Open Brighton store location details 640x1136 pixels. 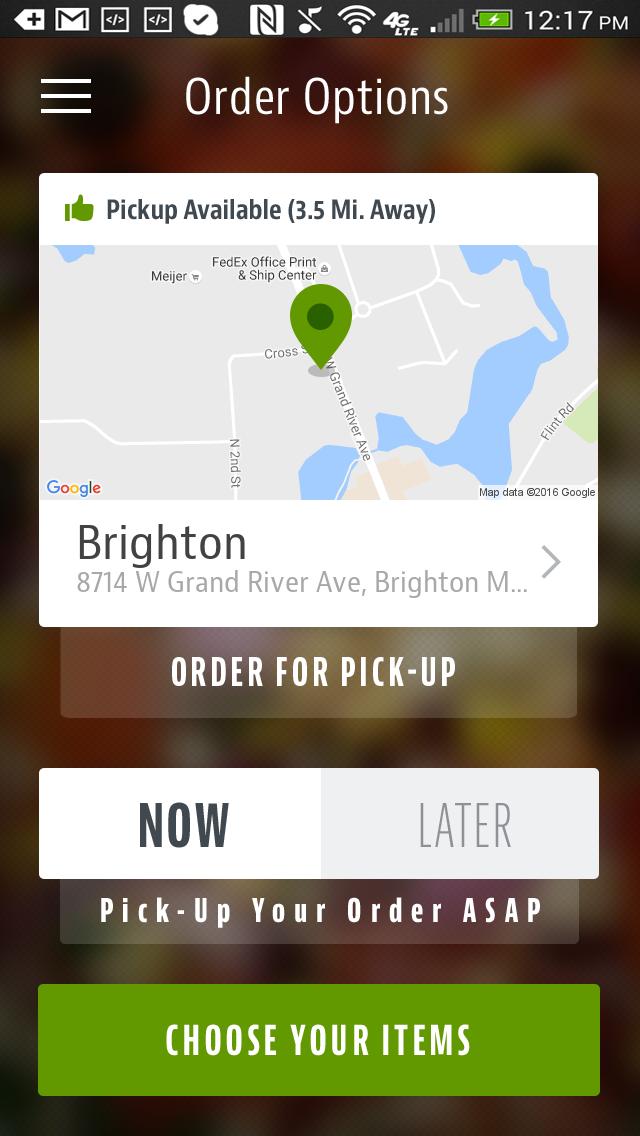pyautogui.click(x=318, y=563)
